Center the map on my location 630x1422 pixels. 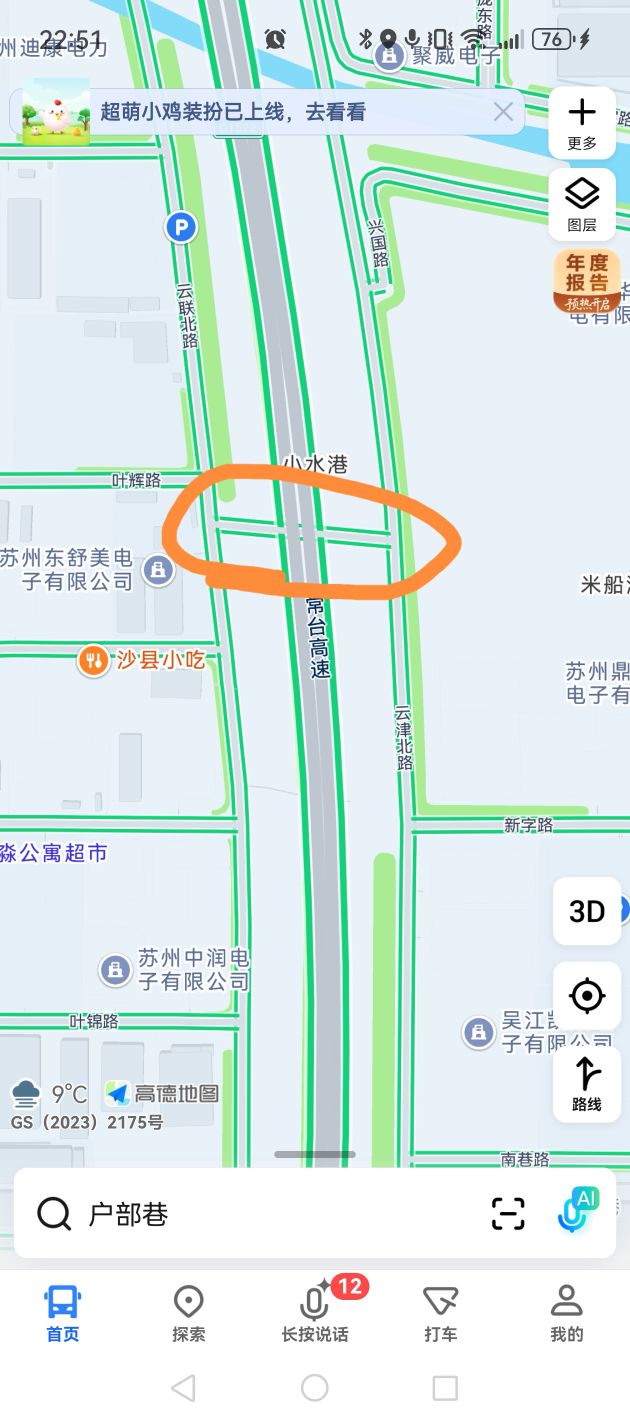pyautogui.click(x=587, y=996)
